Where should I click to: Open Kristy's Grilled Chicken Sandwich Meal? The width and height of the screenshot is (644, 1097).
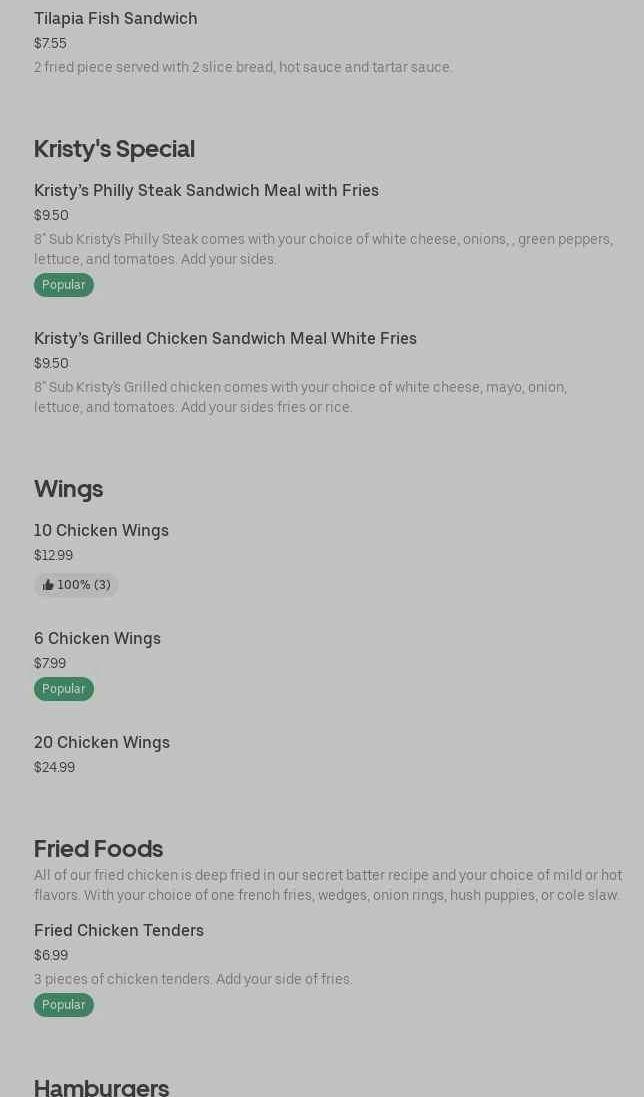click(x=225, y=339)
